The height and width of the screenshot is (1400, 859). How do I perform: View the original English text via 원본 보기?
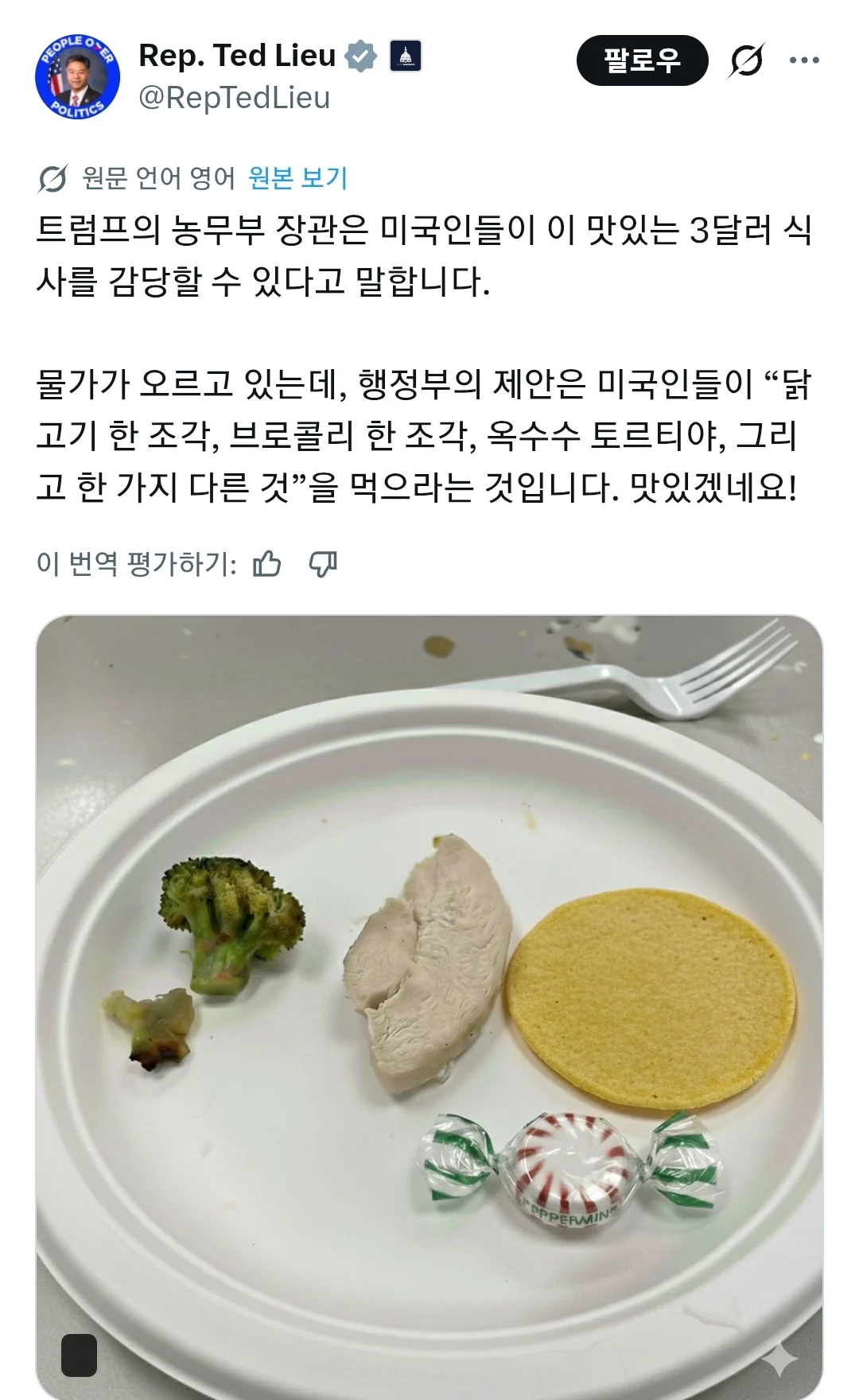click(x=297, y=178)
